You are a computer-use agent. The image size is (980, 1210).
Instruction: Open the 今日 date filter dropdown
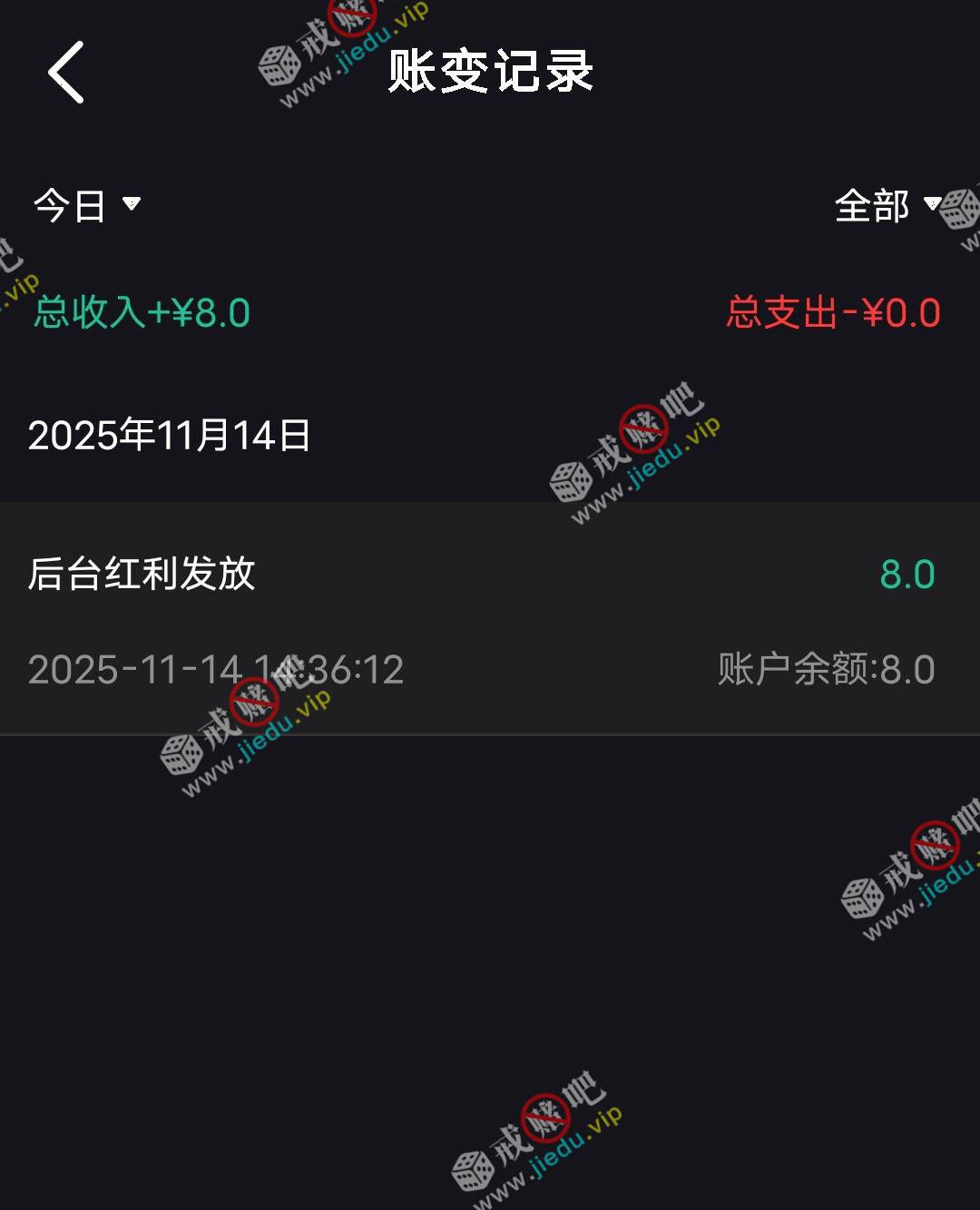pos(86,206)
